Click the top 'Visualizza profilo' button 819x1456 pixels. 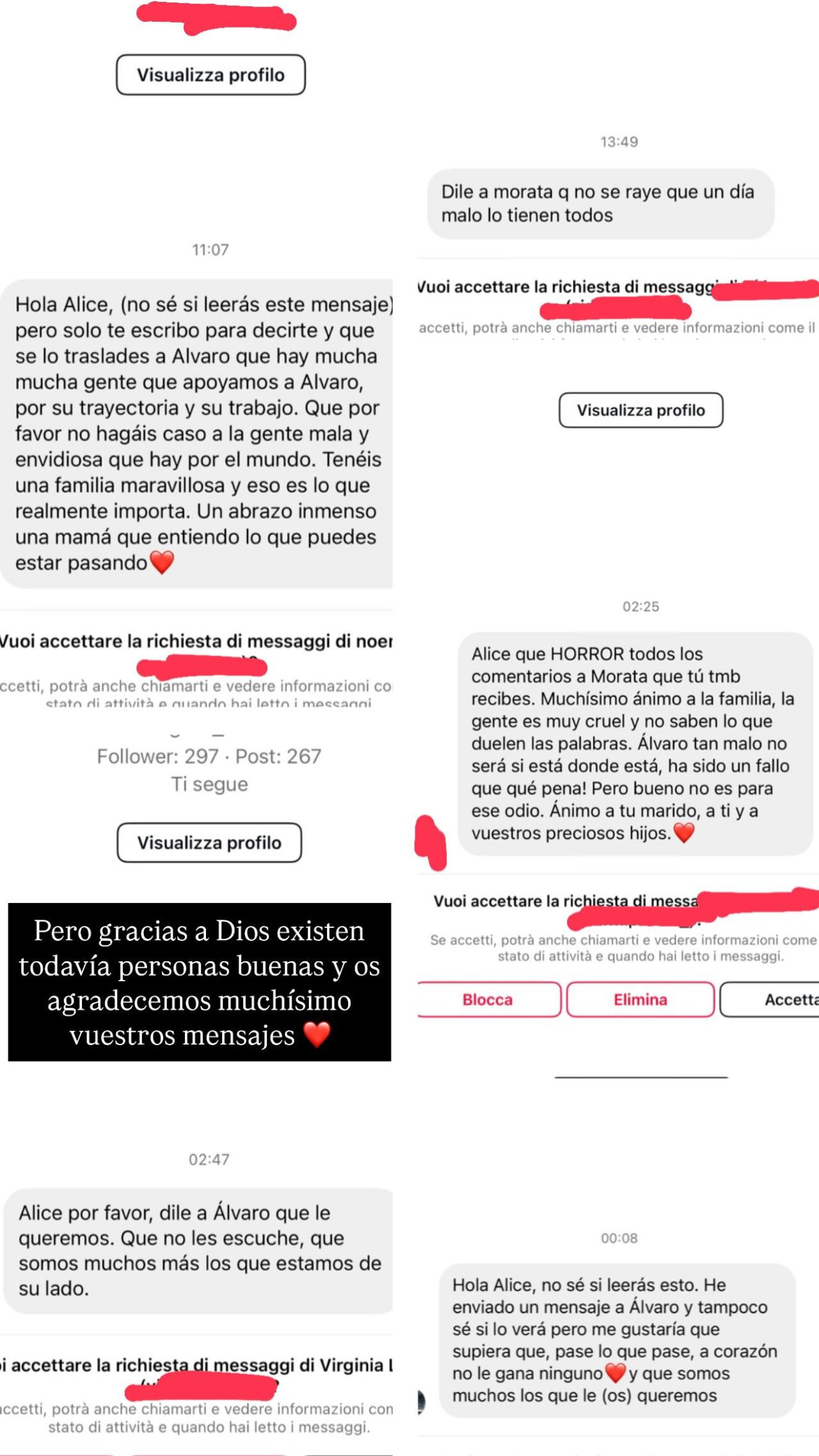(x=211, y=75)
